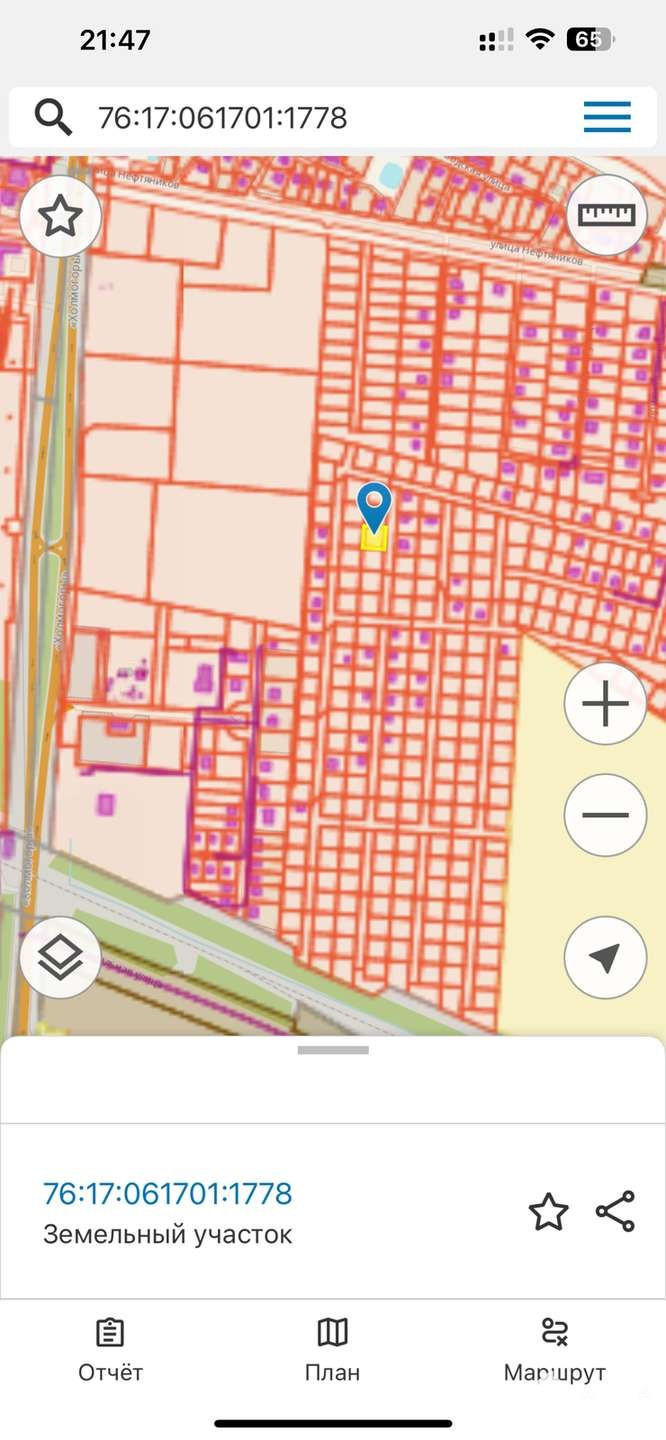Build a route with Маршрут
Image resolution: width=666 pixels, height=1440 pixels.
click(x=555, y=1351)
